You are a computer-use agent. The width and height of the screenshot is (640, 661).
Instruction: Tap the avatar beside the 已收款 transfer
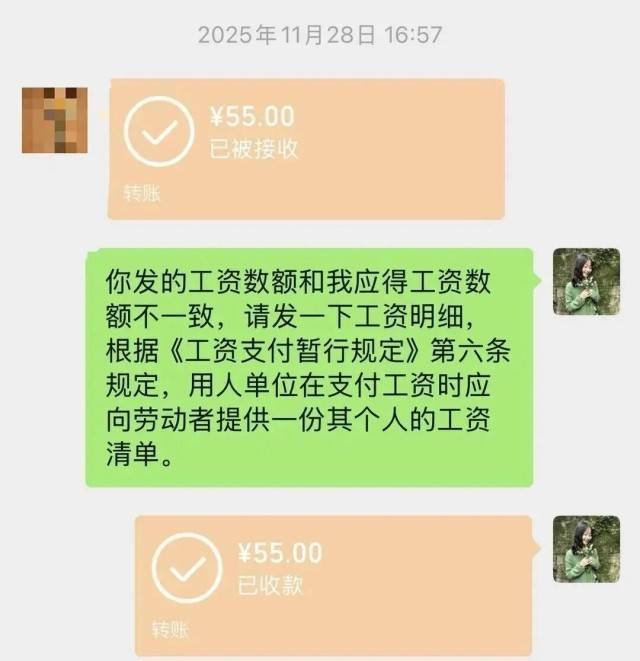pyautogui.click(x=586, y=549)
